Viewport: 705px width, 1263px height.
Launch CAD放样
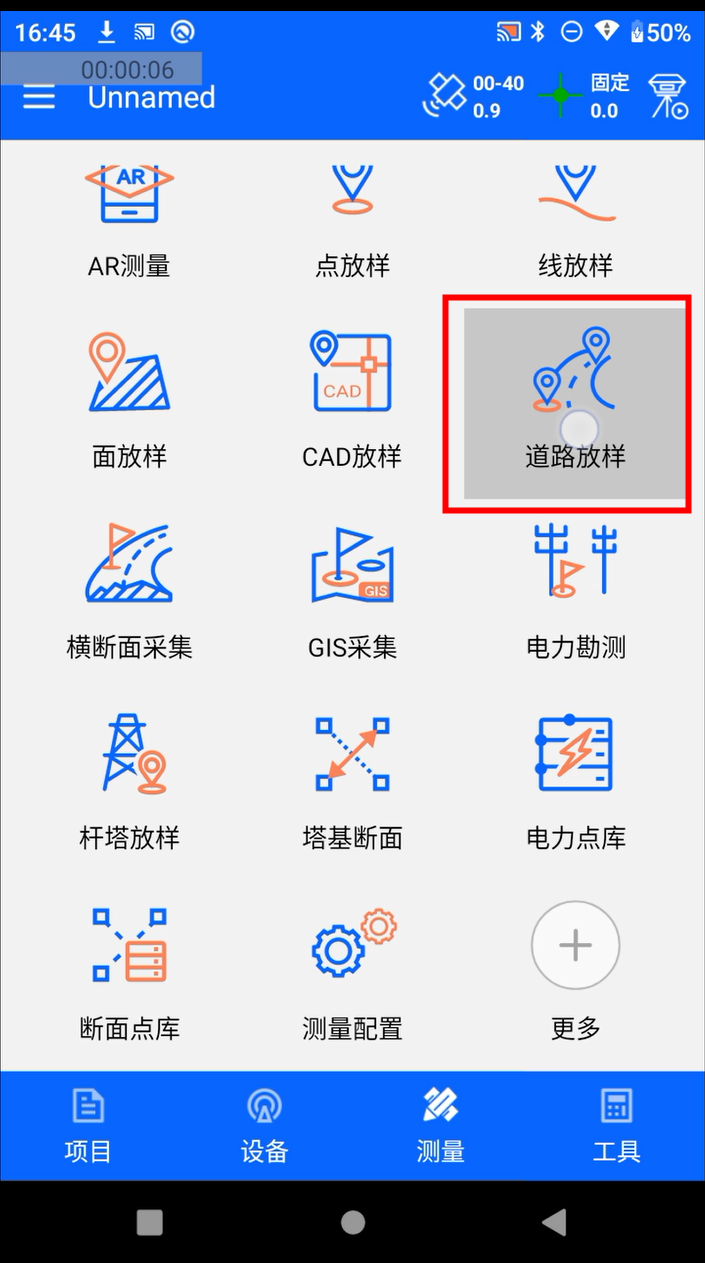352,402
